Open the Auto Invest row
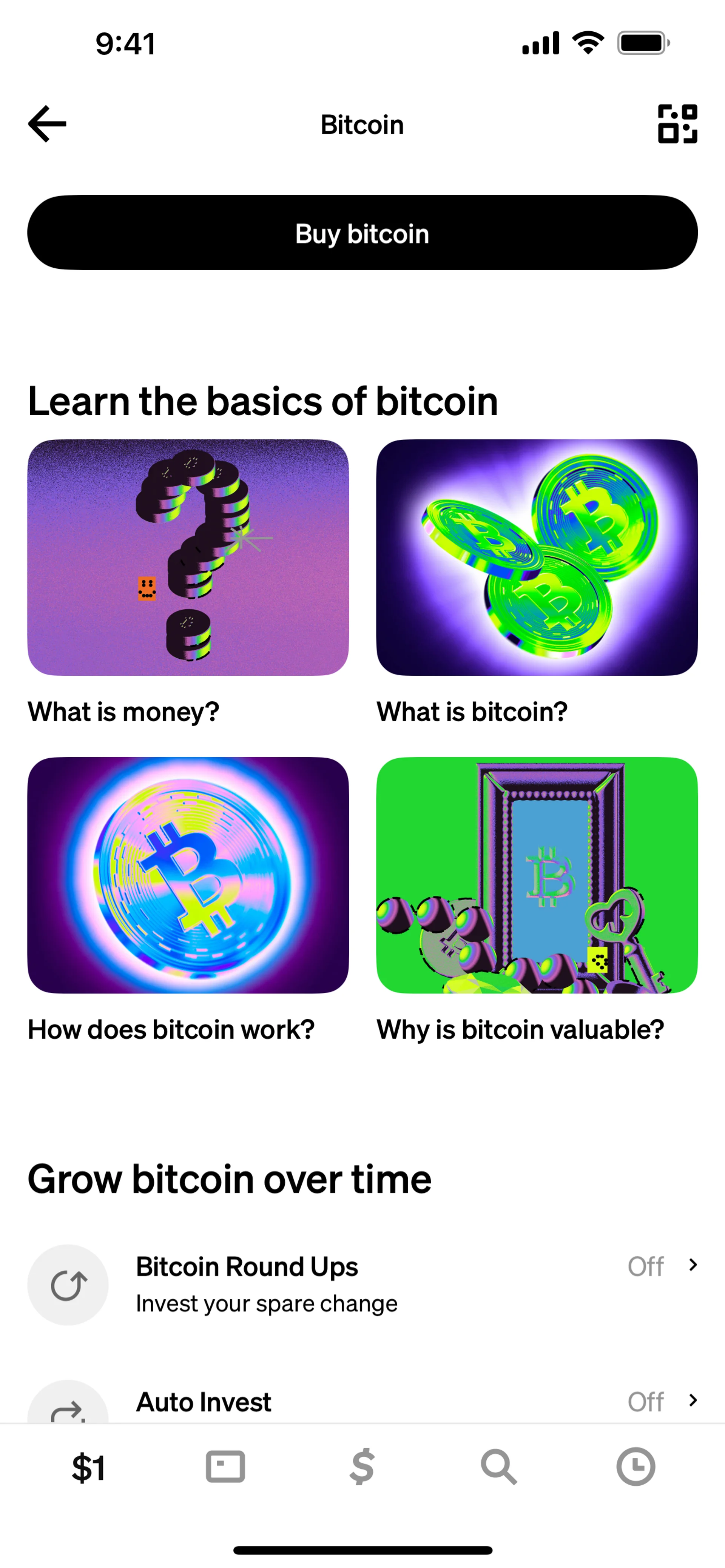This screenshot has width=725, height=1568. (362, 1401)
